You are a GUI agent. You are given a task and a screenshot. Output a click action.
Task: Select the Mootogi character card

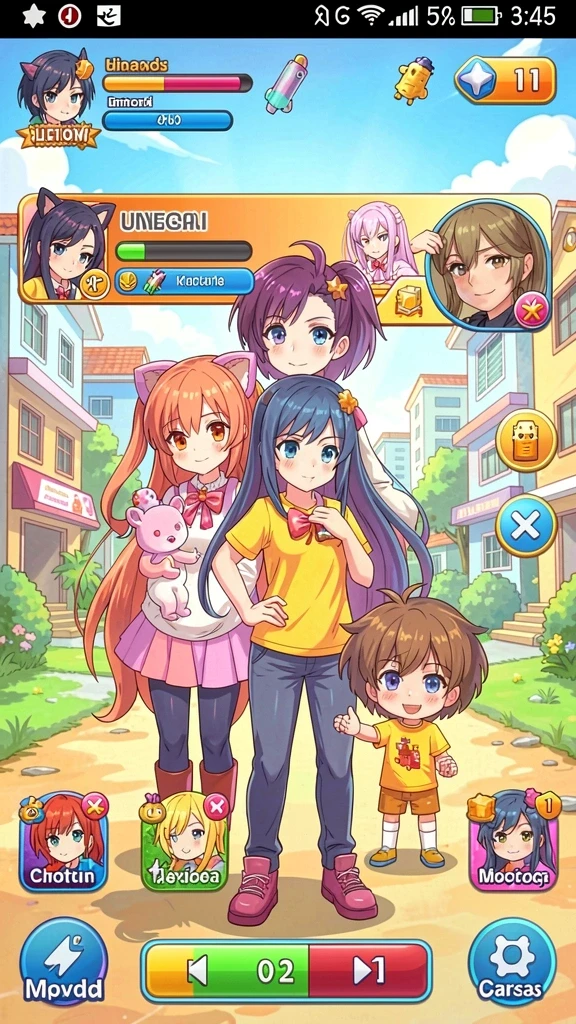(x=513, y=843)
